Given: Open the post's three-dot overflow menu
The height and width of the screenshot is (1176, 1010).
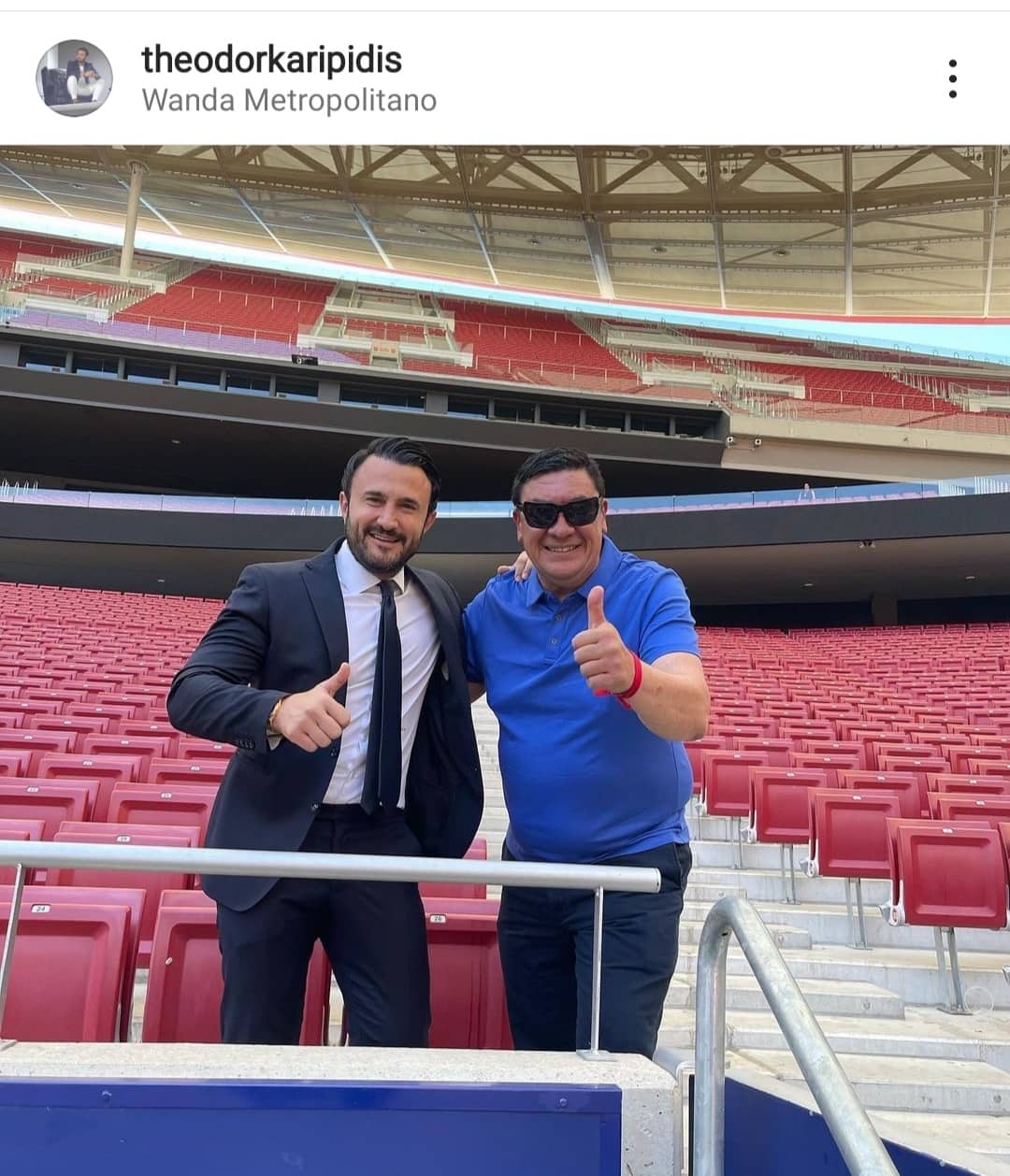Looking at the screenshot, I should (952, 79).
